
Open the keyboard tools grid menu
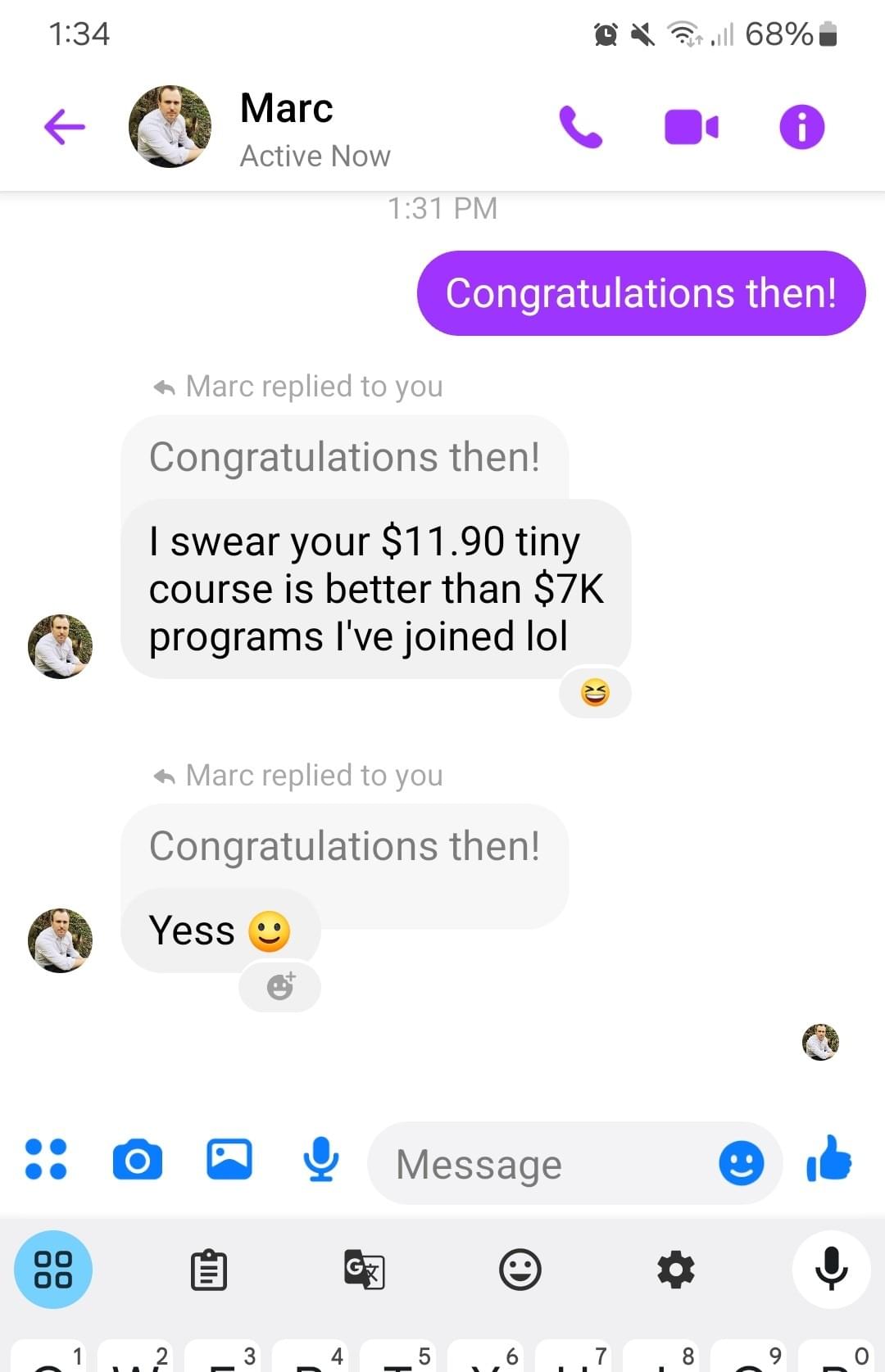(x=53, y=1270)
